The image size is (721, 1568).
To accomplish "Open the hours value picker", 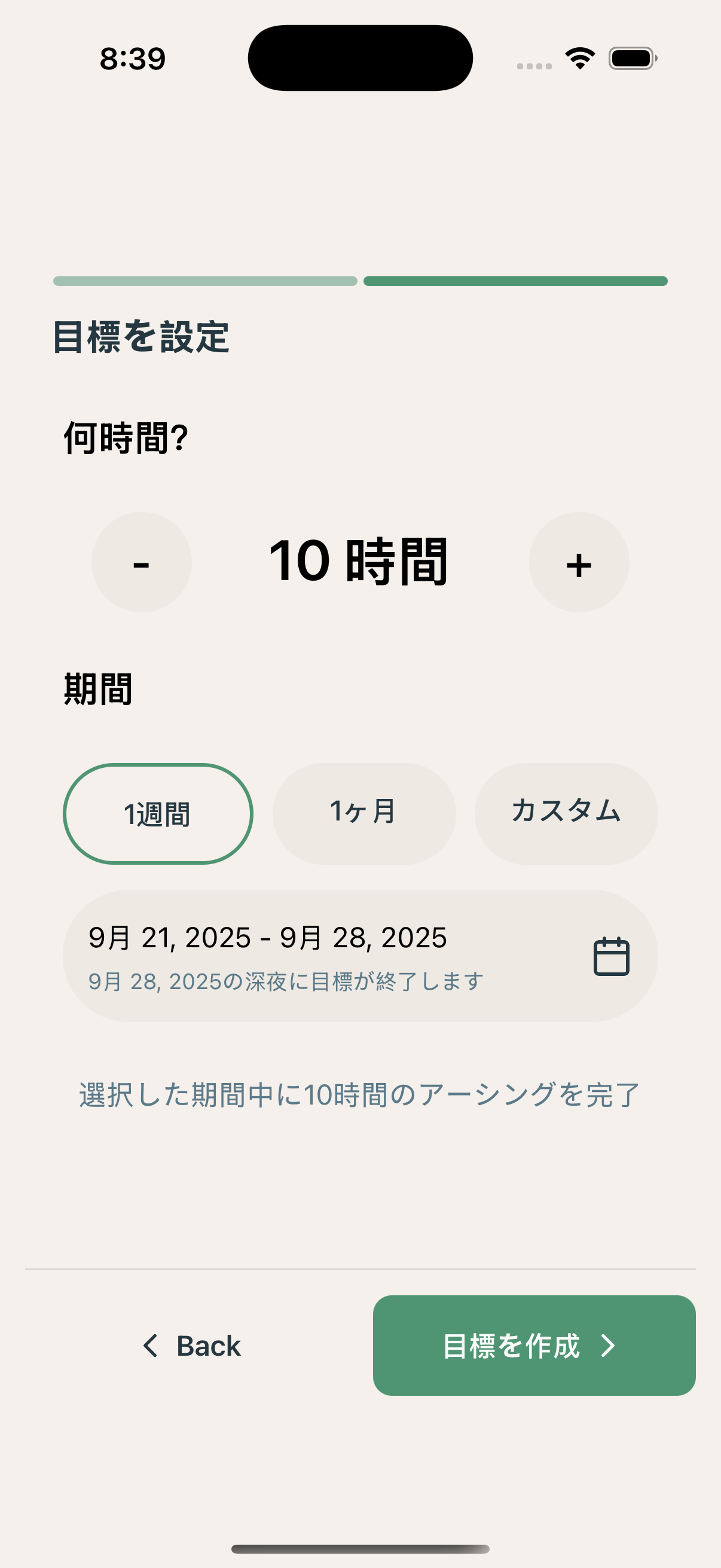I will click(x=360, y=564).
